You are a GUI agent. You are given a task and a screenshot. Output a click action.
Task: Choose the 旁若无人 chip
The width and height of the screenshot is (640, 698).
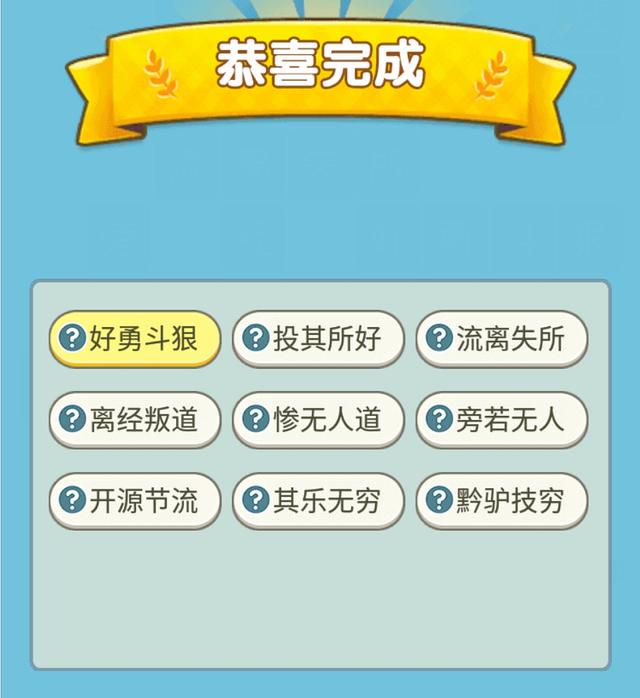[x=501, y=419]
